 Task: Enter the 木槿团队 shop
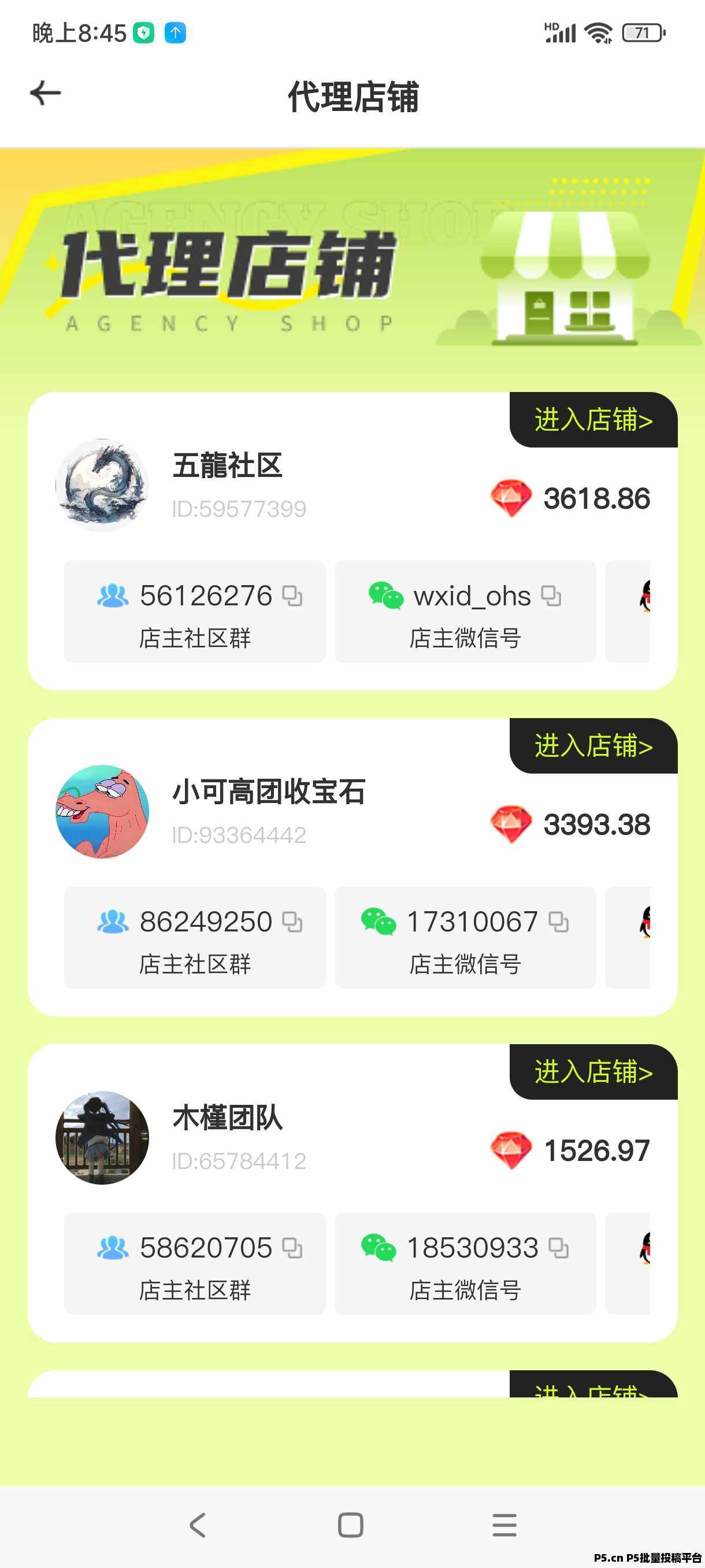[x=593, y=1073]
